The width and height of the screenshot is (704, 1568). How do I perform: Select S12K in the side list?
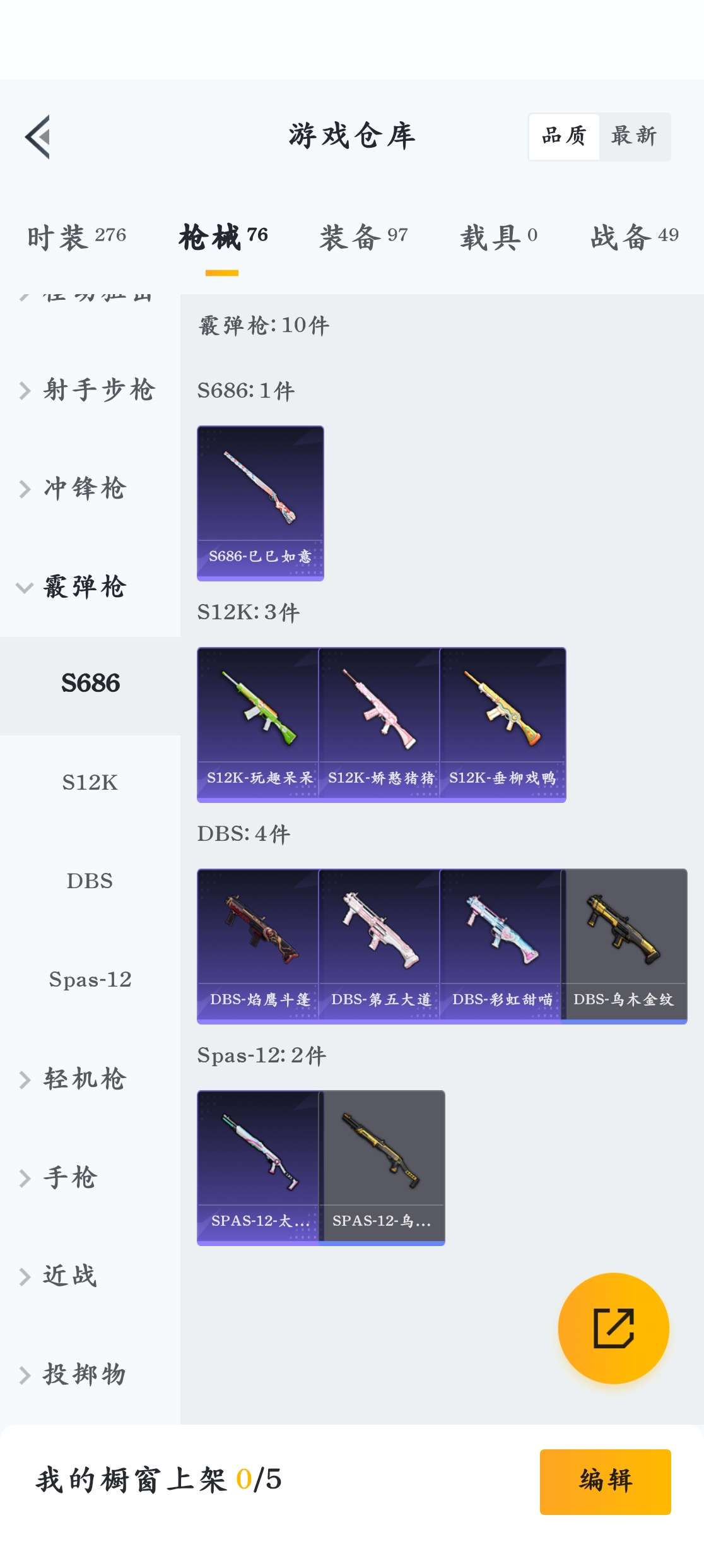pos(90,783)
